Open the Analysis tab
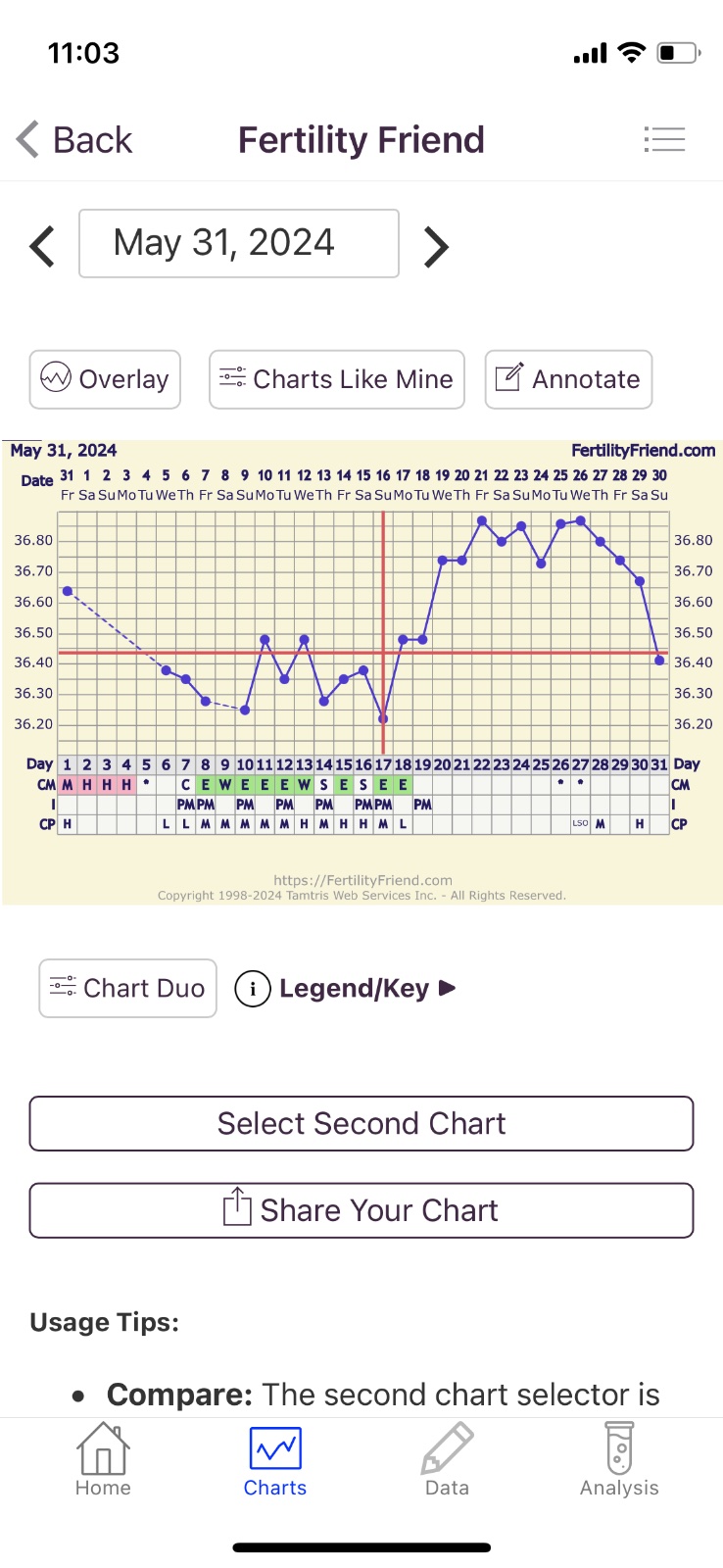The height and width of the screenshot is (1568, 723). click(619, 1460)
